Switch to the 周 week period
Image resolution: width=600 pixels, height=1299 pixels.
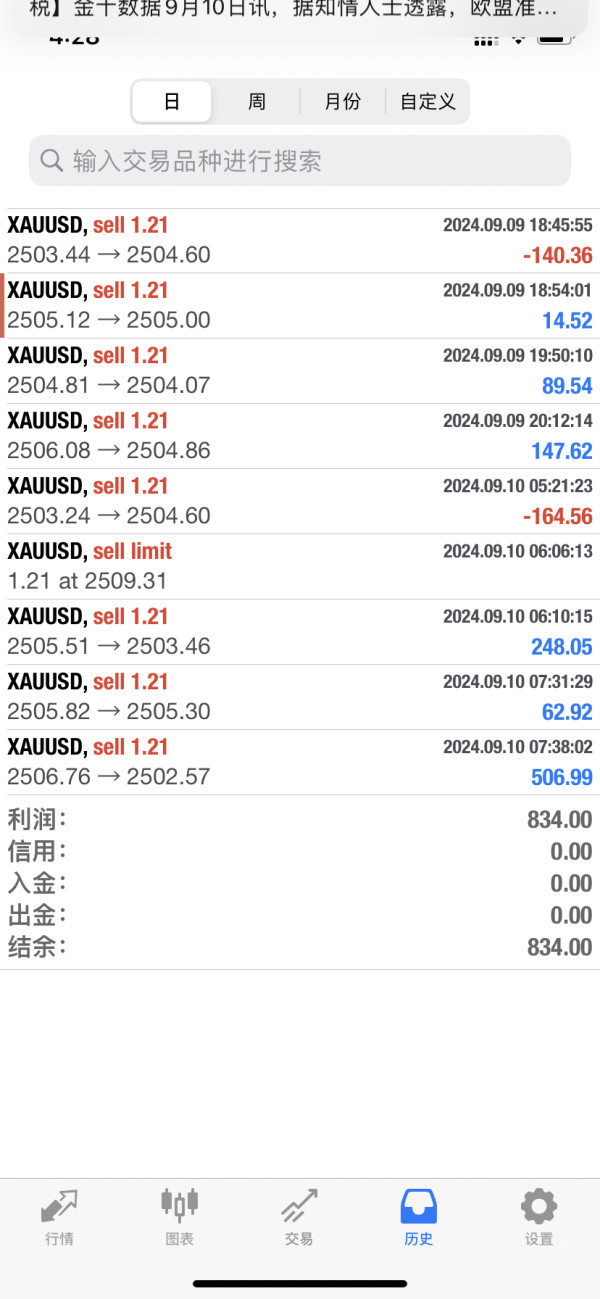(x=257, y=101)
